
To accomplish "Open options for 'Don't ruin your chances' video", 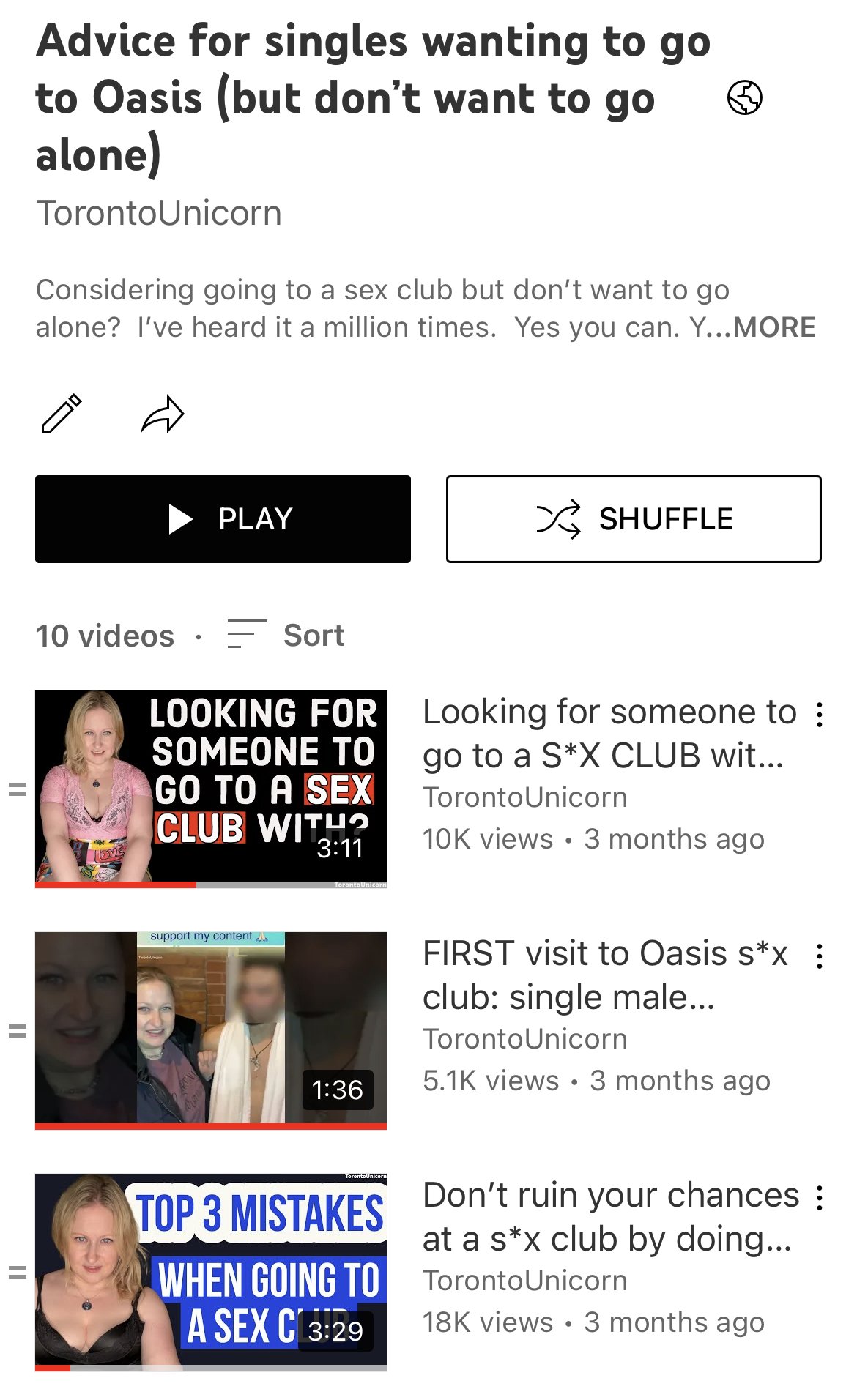I will point(820,1198).
